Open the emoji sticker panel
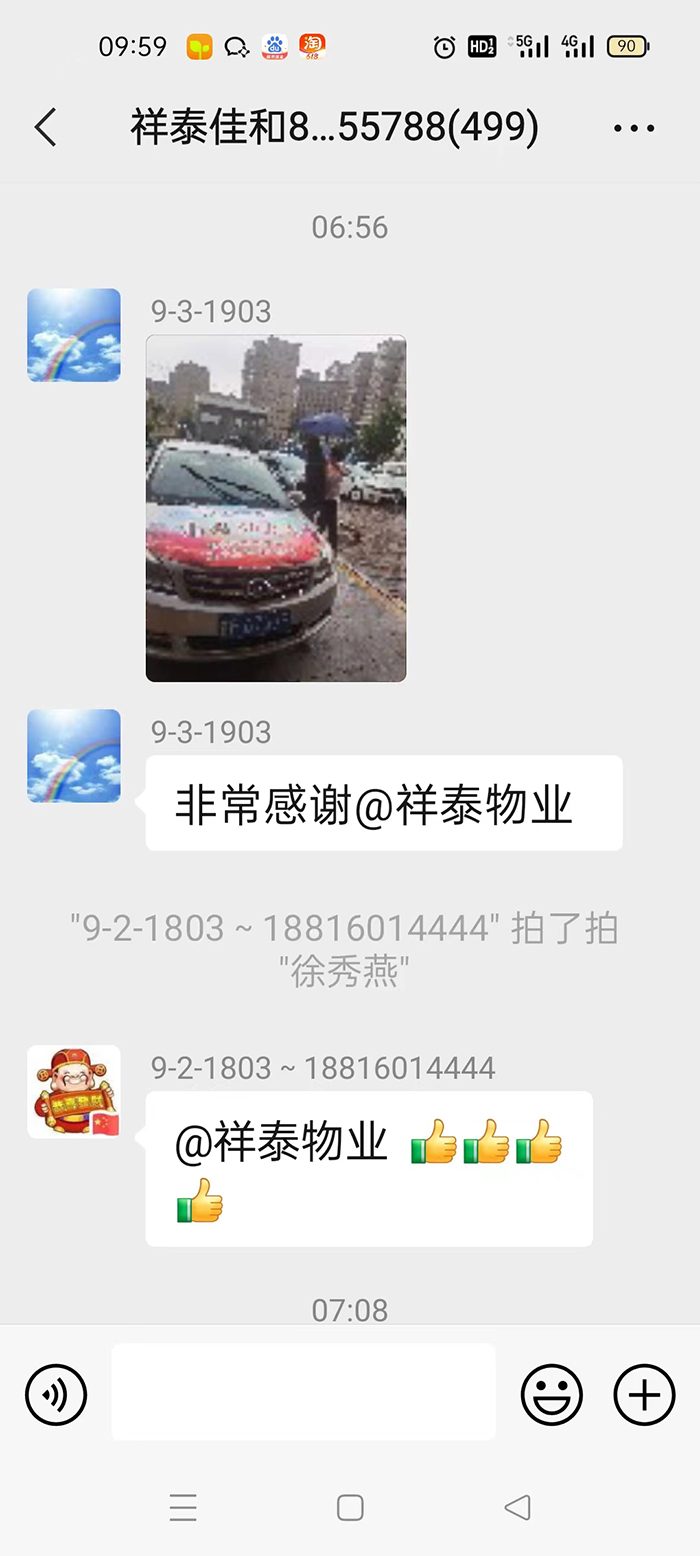This screenshot has width=700, height=1556. pos(552,1394)
